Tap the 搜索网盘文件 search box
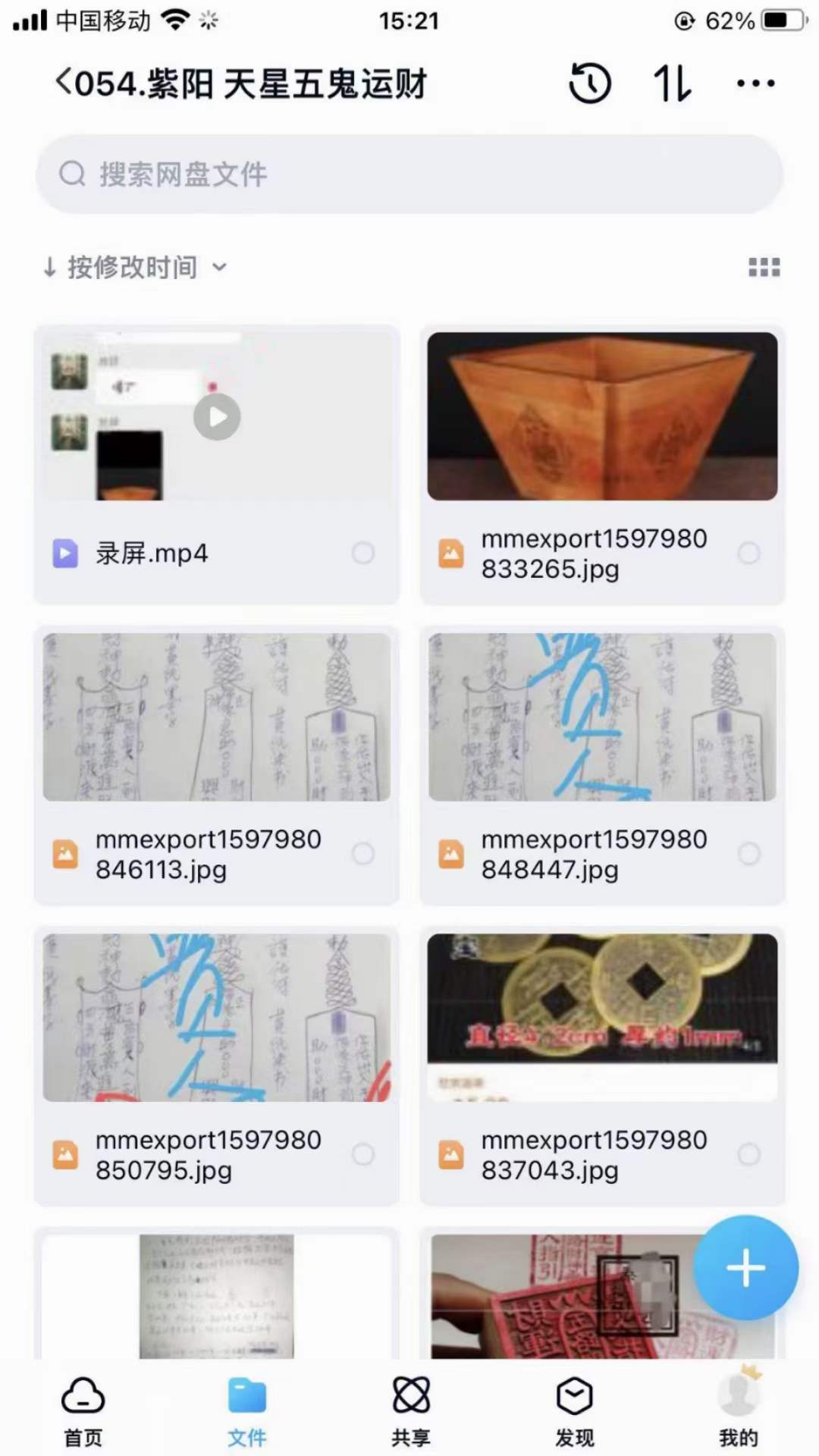 click(409, 174)
